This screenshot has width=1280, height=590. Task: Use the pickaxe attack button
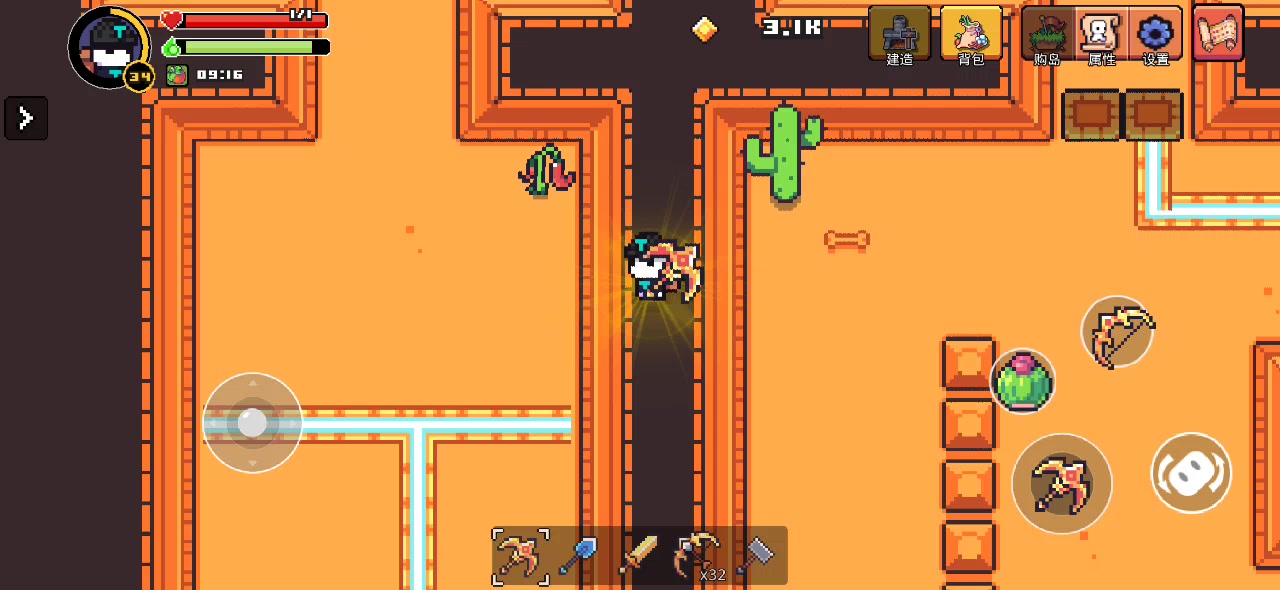[x=1061, y=484]
